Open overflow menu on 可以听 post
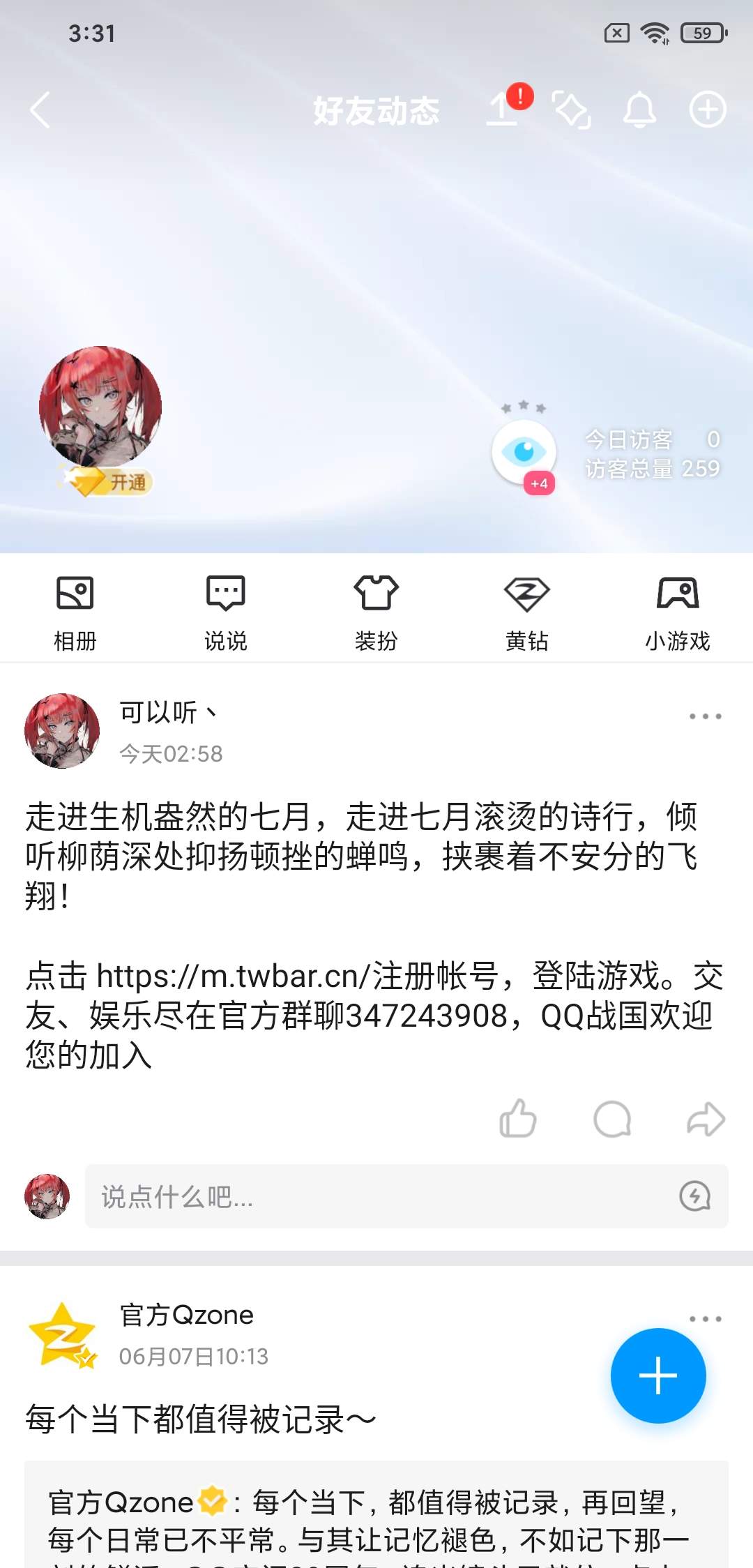 pos(705,716)
